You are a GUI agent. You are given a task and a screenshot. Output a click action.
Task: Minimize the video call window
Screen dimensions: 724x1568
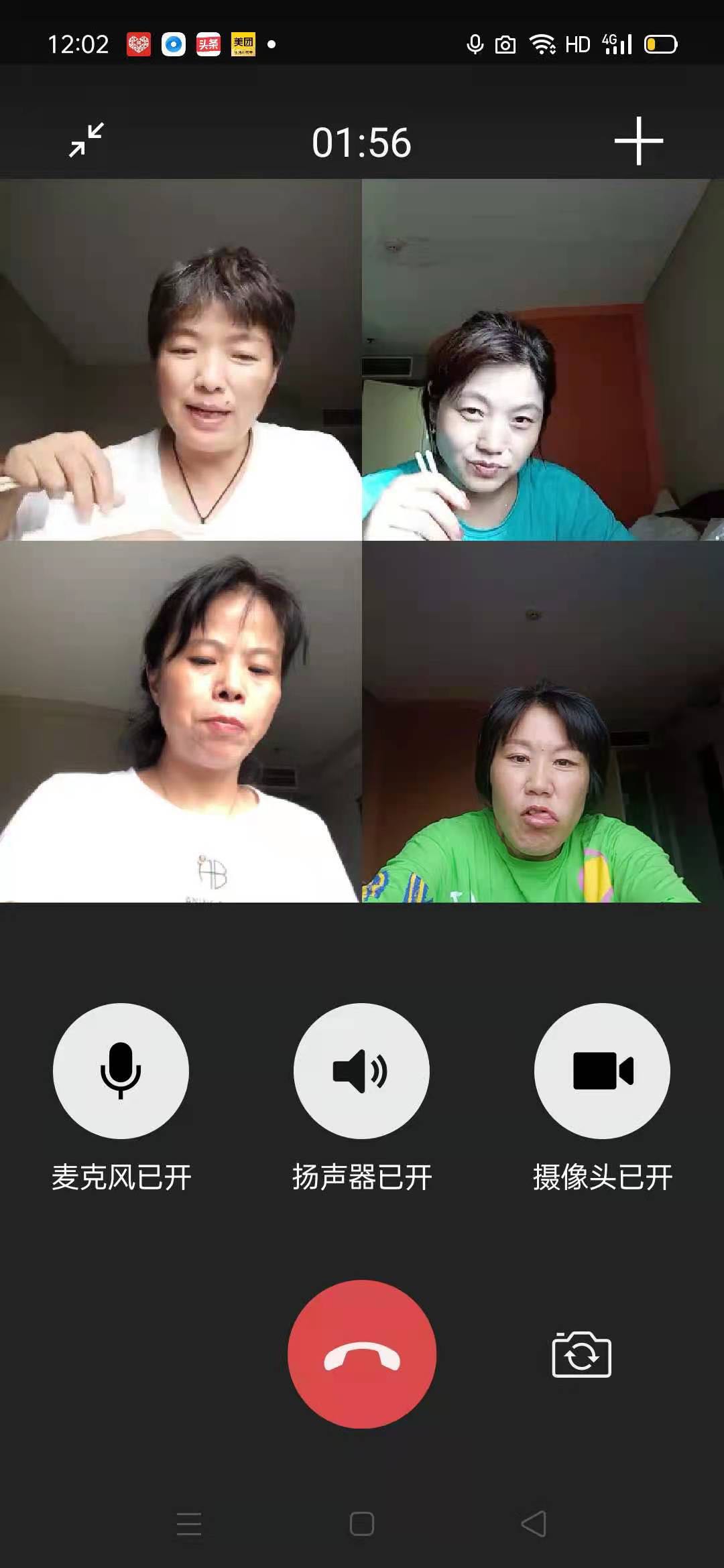pos(86,140)
